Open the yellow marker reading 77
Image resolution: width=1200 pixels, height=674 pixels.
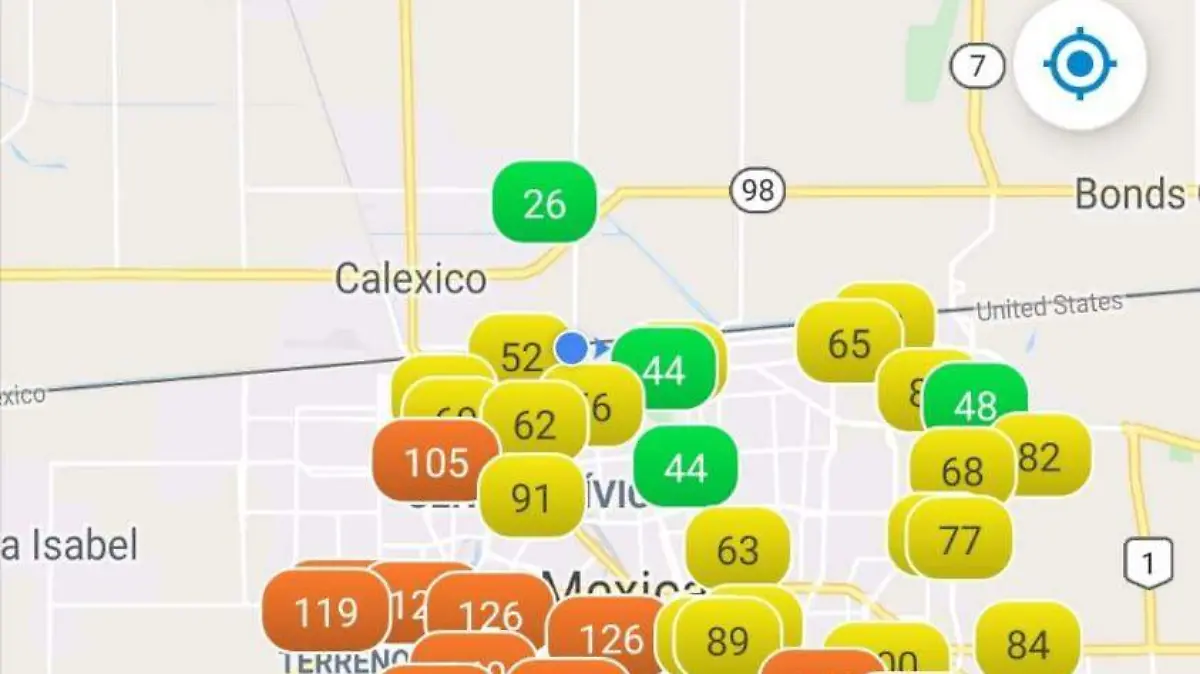[x=959, y=539]
